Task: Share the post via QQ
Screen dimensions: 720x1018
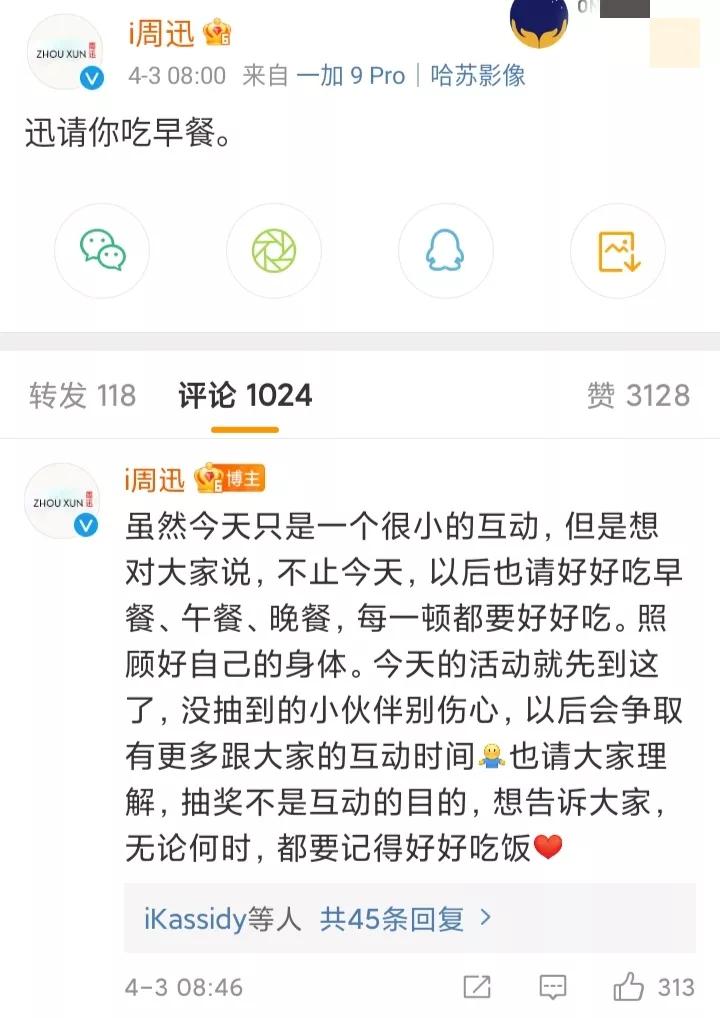Action: click(445, 251)
